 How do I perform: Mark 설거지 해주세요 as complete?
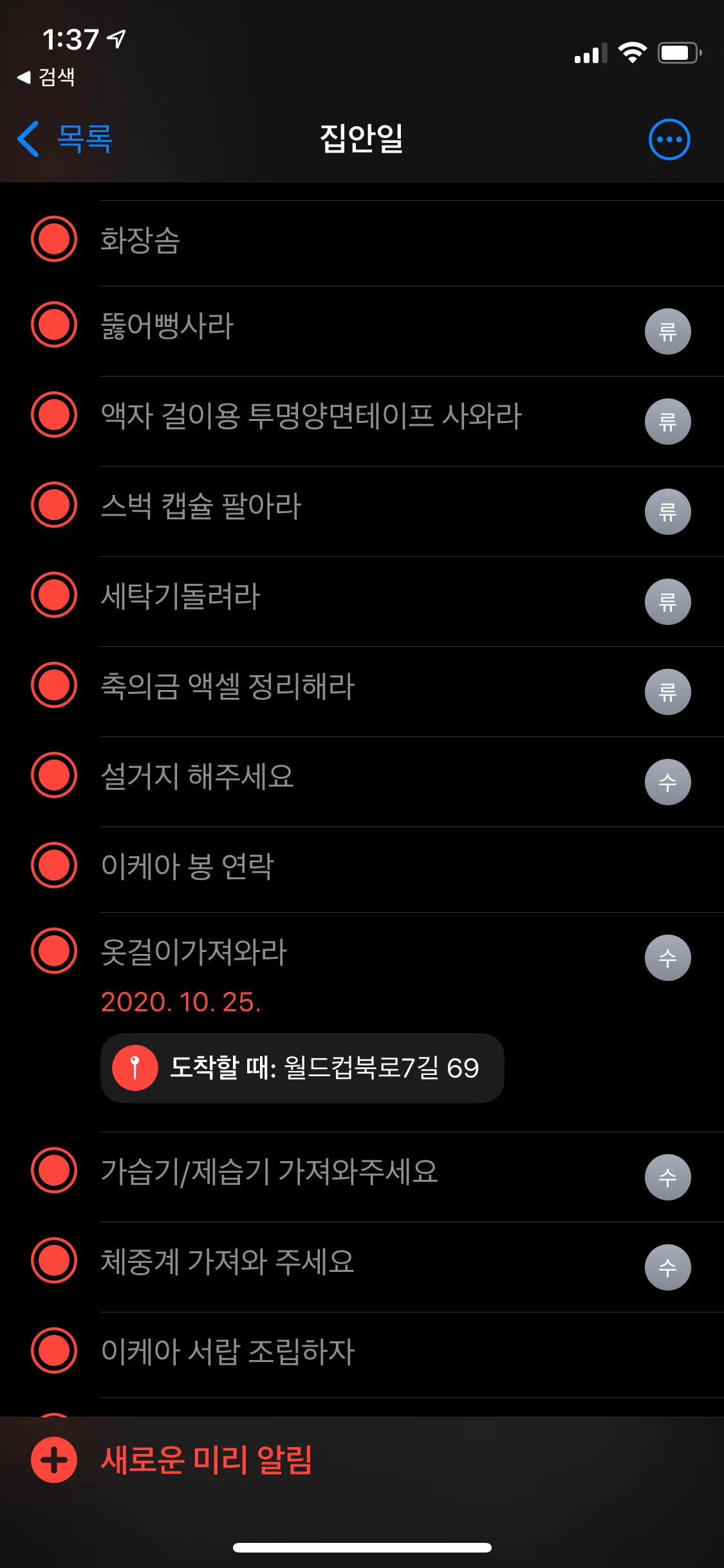point(54,775)
